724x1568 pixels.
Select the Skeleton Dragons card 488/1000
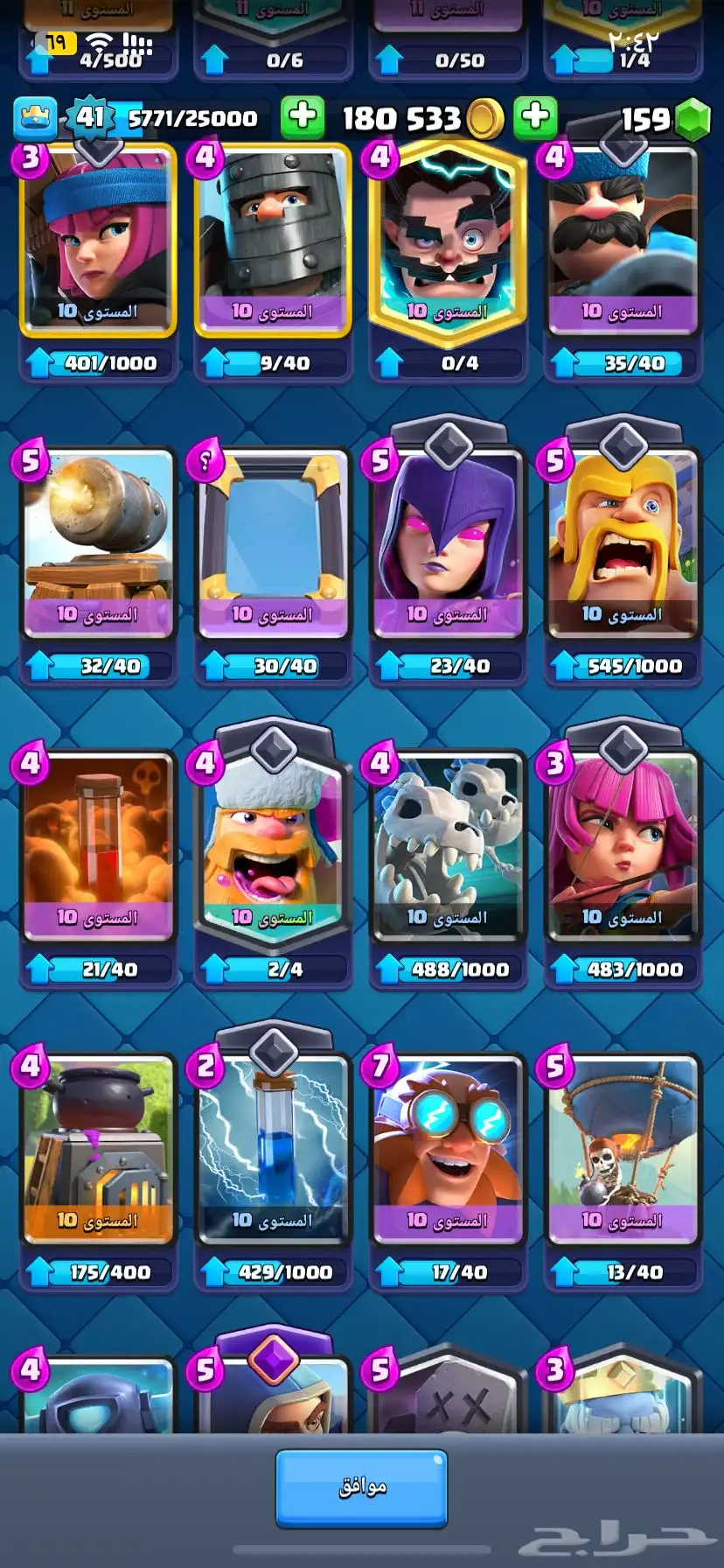click(x=448, y=846)
